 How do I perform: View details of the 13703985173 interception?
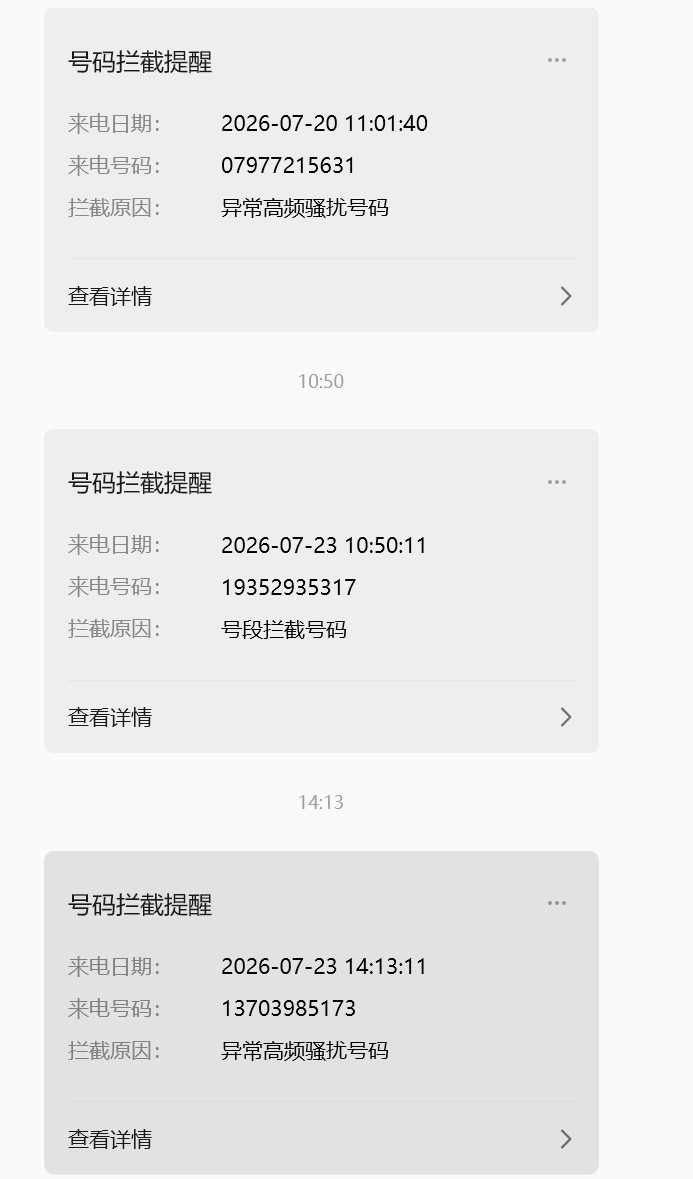(x=321, y=1138)
